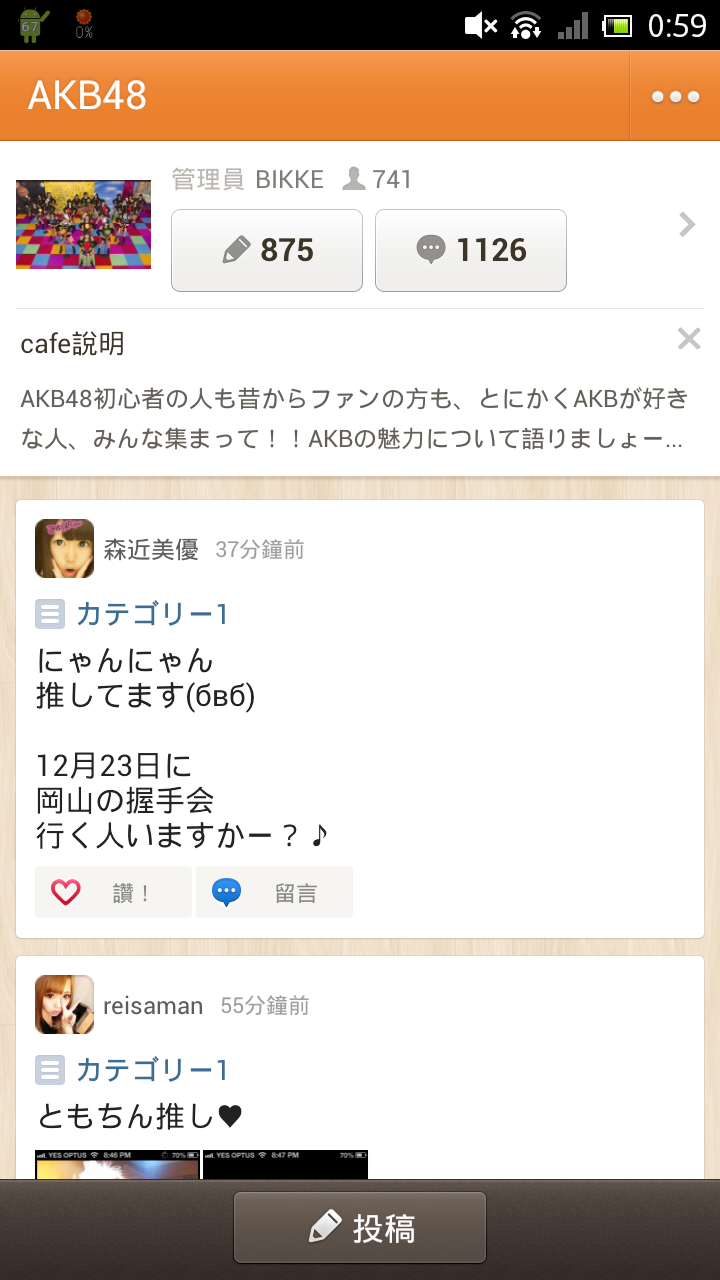Open cafe details via the right chevron
The image size is (720, 1280).
(687, 225)
